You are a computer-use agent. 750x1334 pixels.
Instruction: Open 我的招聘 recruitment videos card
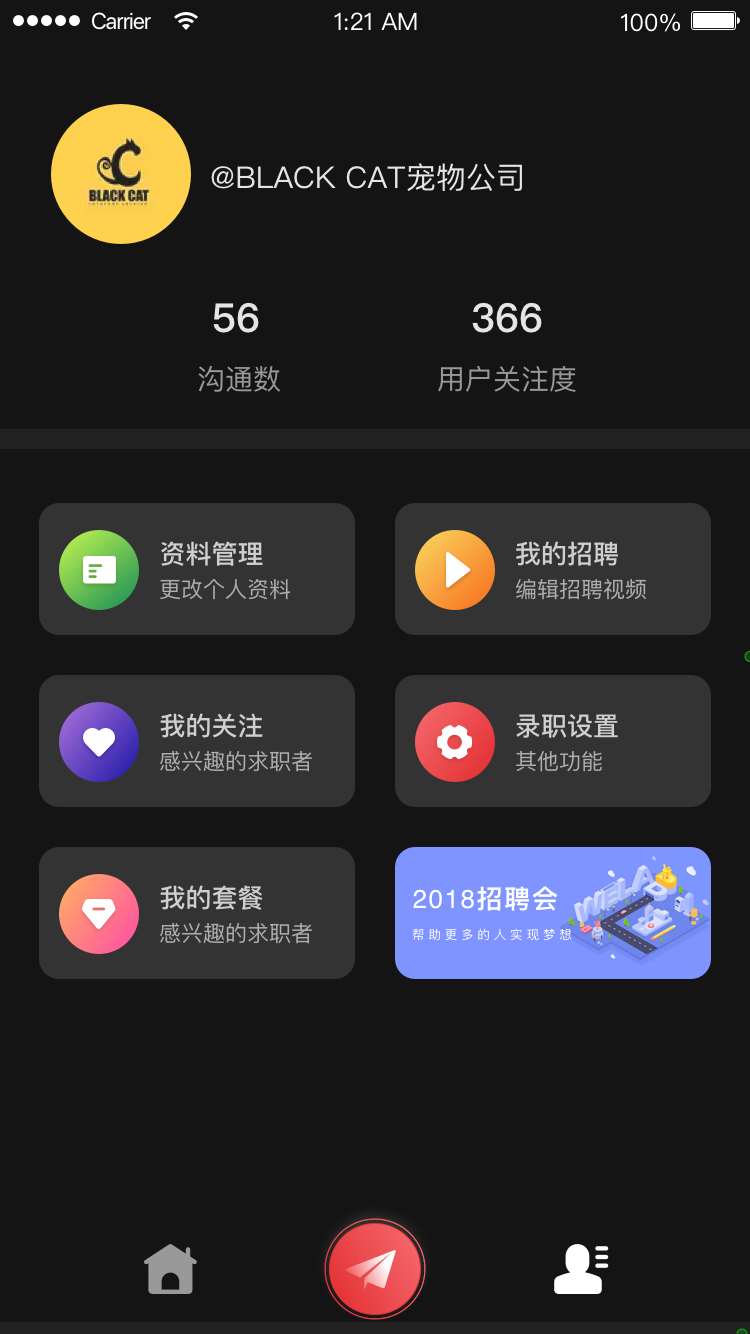click(552, 569)
